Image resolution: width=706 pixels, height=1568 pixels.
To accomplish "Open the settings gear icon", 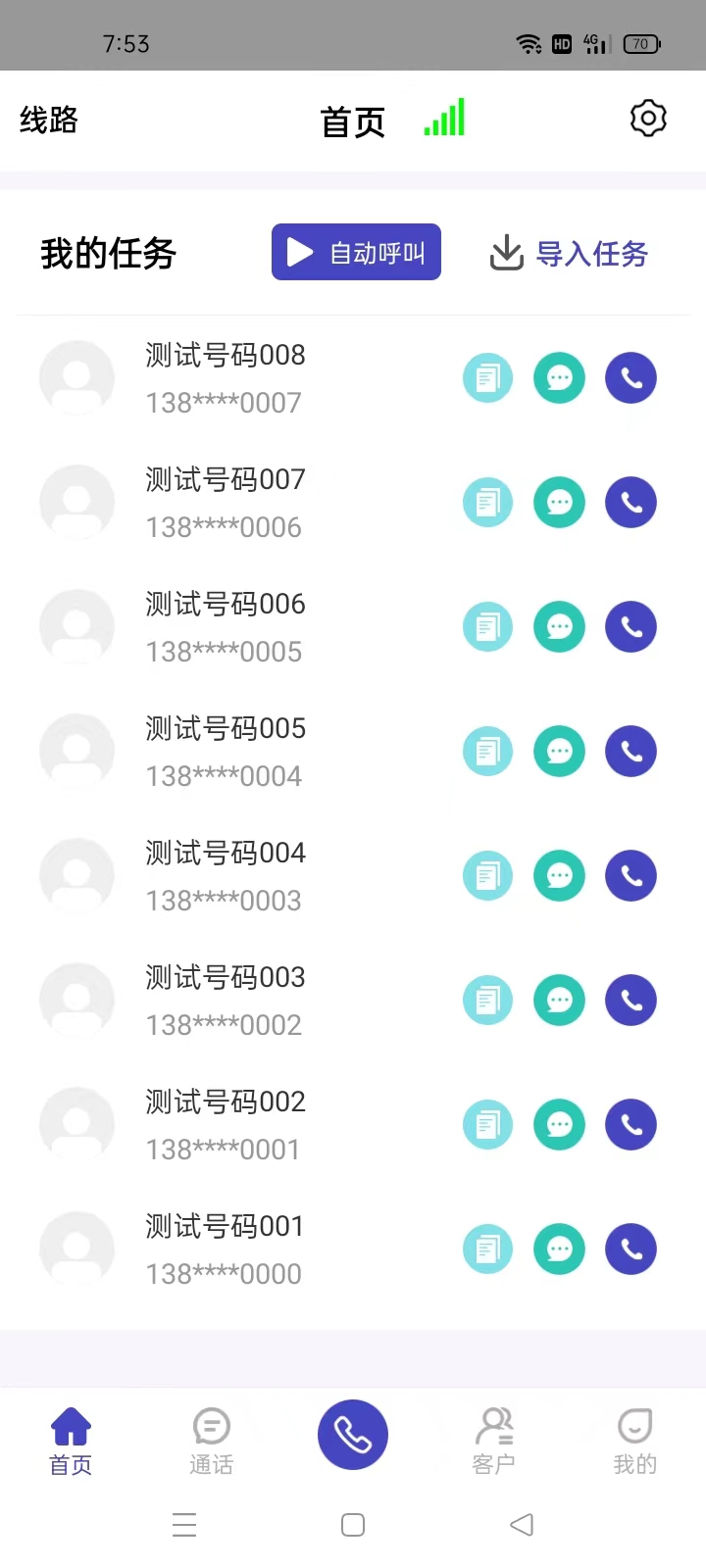I will (x=648, y=119).
